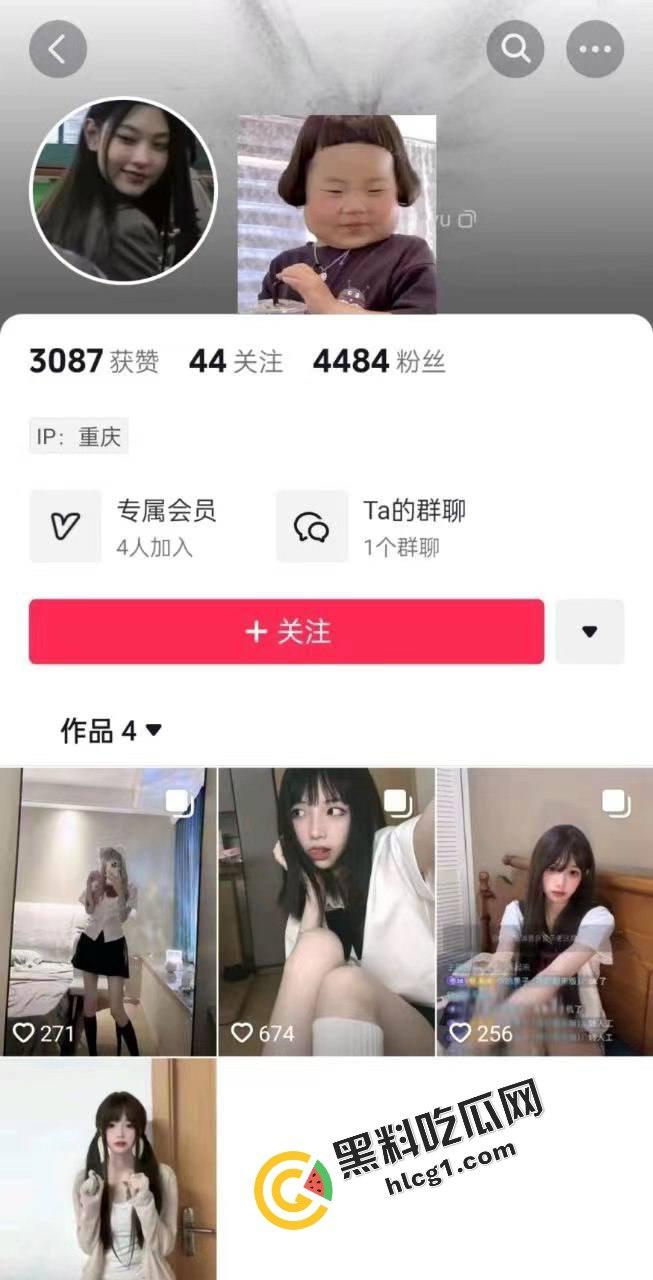Open Ta的群聊 group chat entry
Image resolution: width=653 pixels, height=1280 pixels.
coord(372,526)
